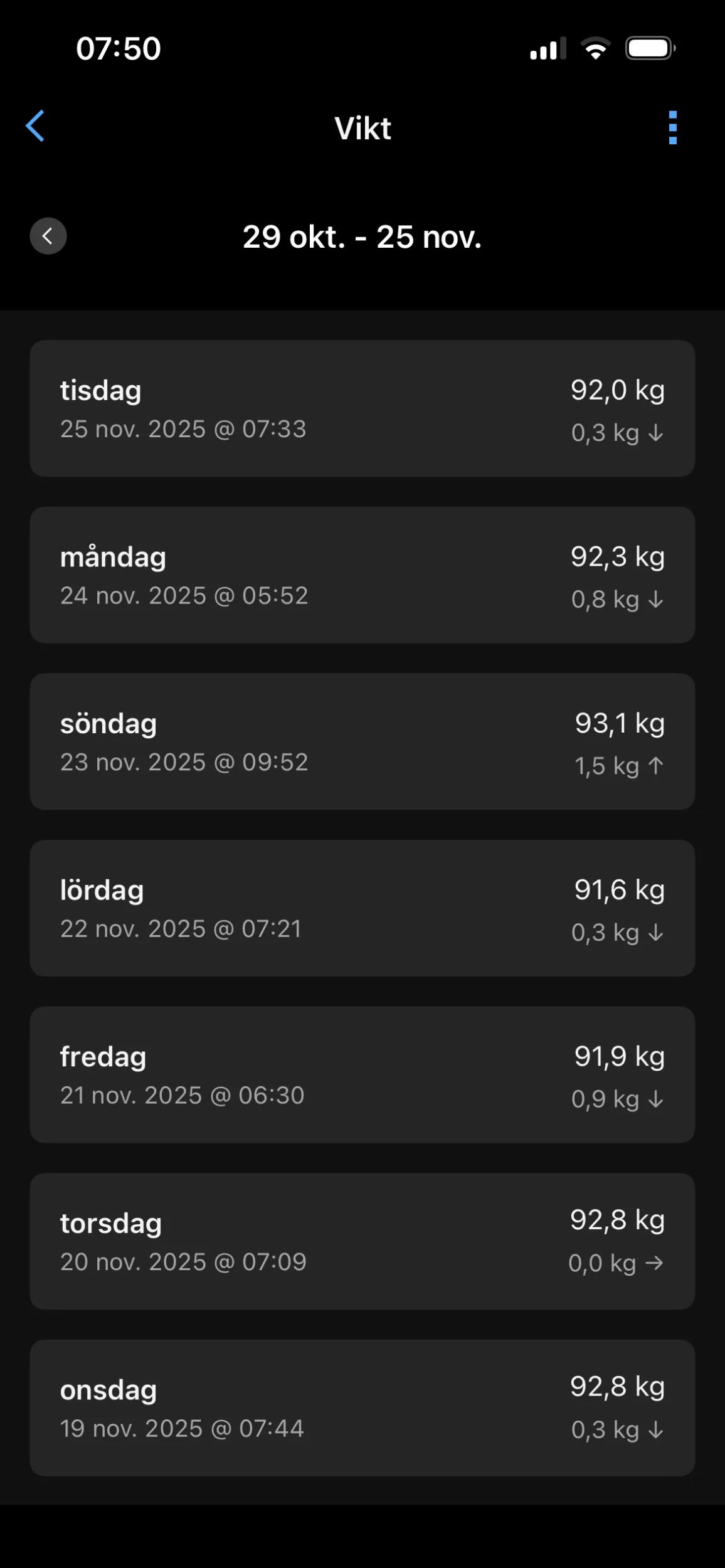Tap the torsdag 20 nov. entry
This screenshot has width=725, height=1568.
point(362,1241)
